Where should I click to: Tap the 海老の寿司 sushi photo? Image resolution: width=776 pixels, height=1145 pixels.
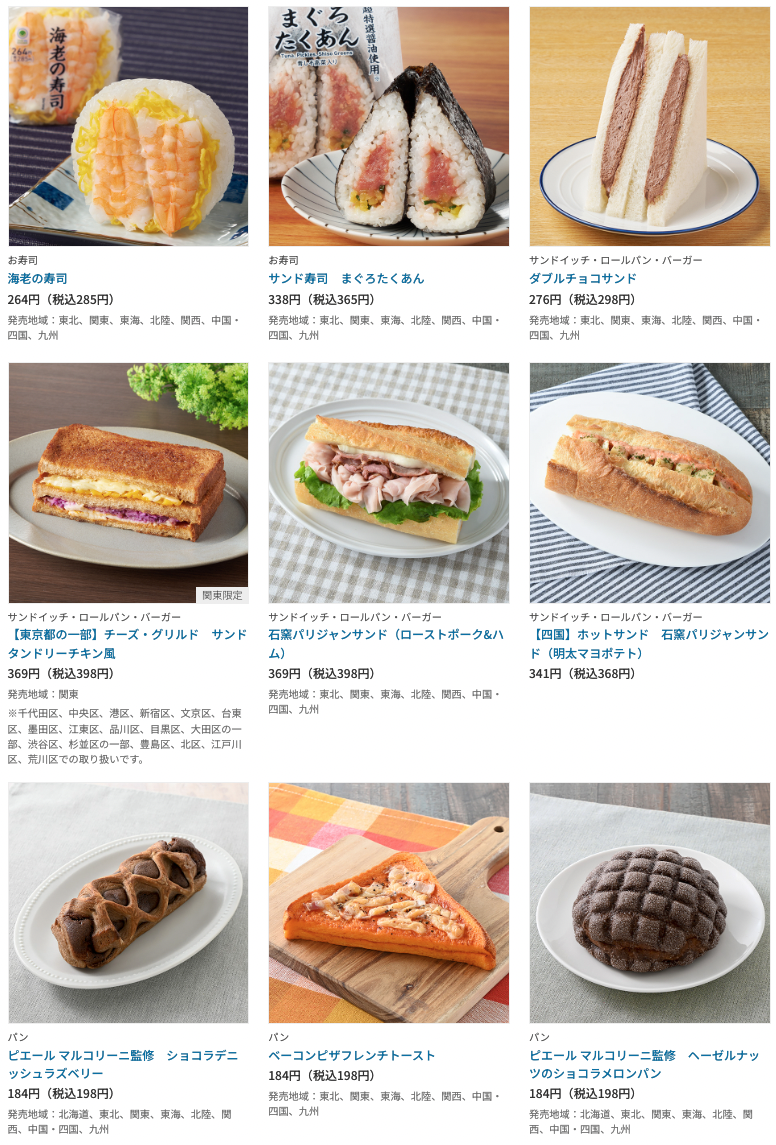(128, 127)
